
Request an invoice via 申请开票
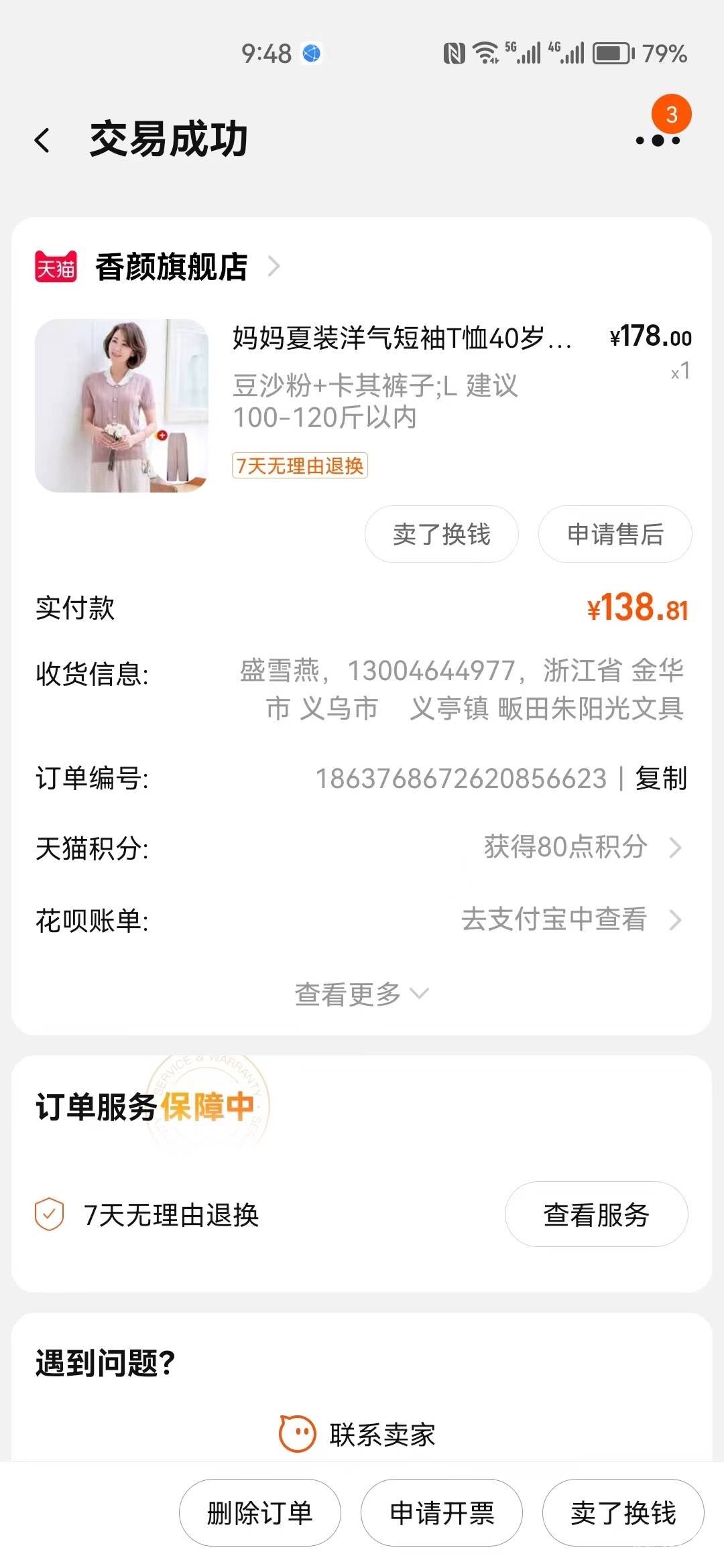point(442,1513)
